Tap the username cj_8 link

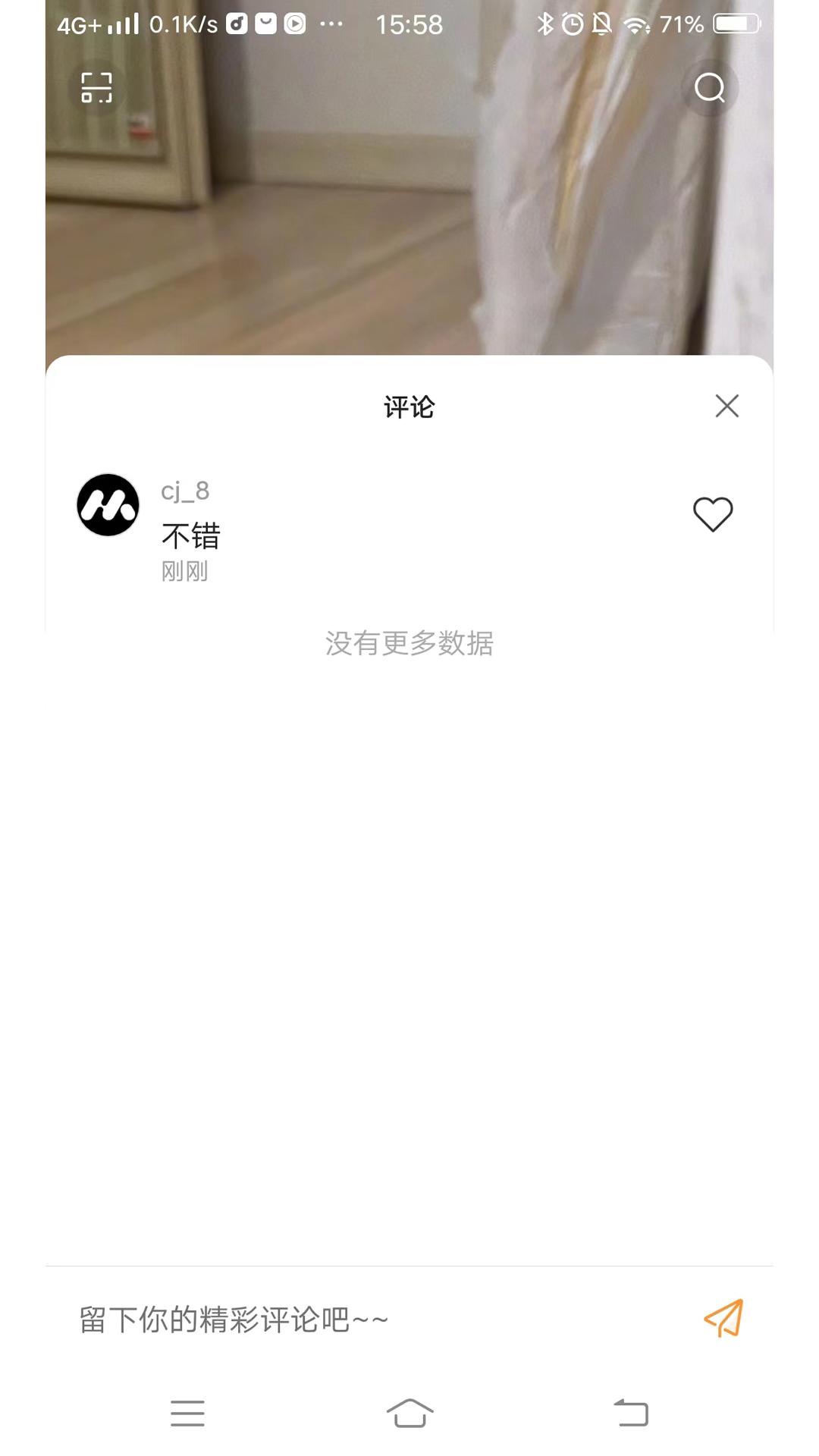(x=184, y=490)
